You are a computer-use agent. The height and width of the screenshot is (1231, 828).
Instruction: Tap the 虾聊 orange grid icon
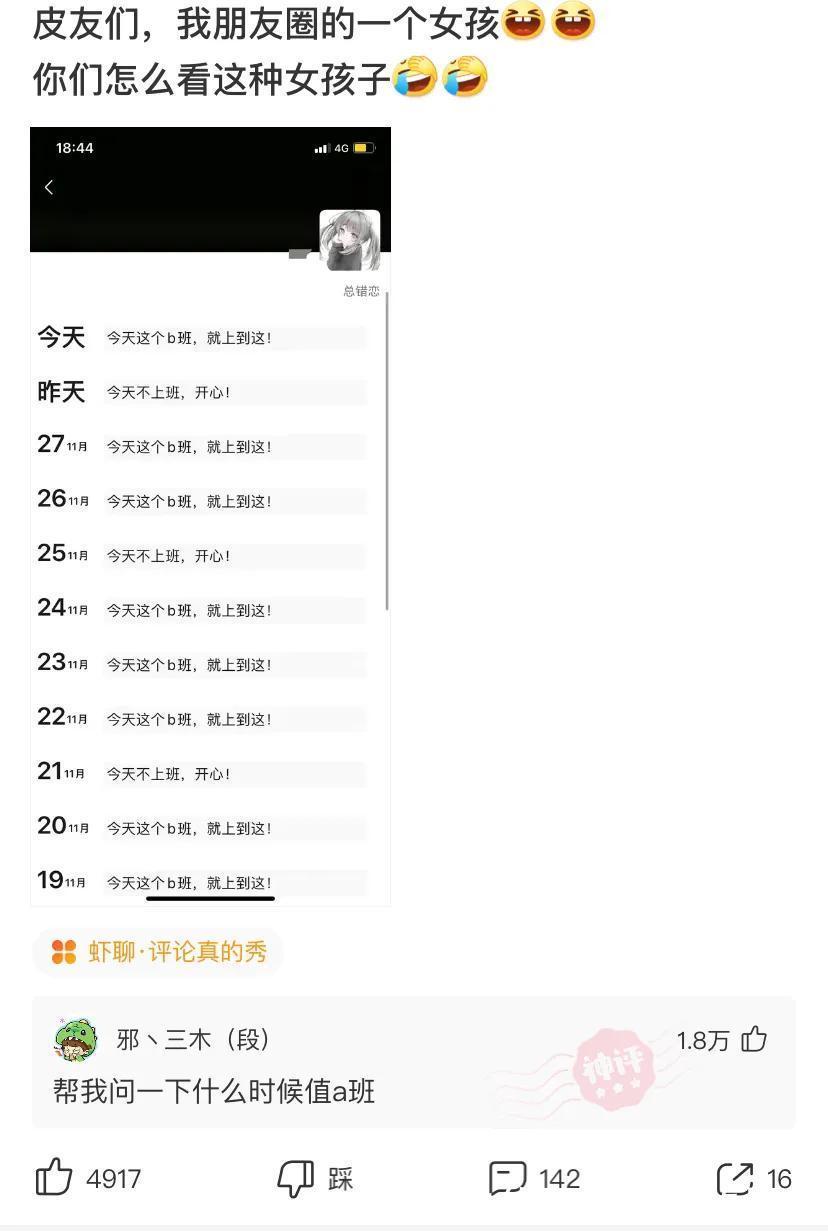(x=64, y=953)
